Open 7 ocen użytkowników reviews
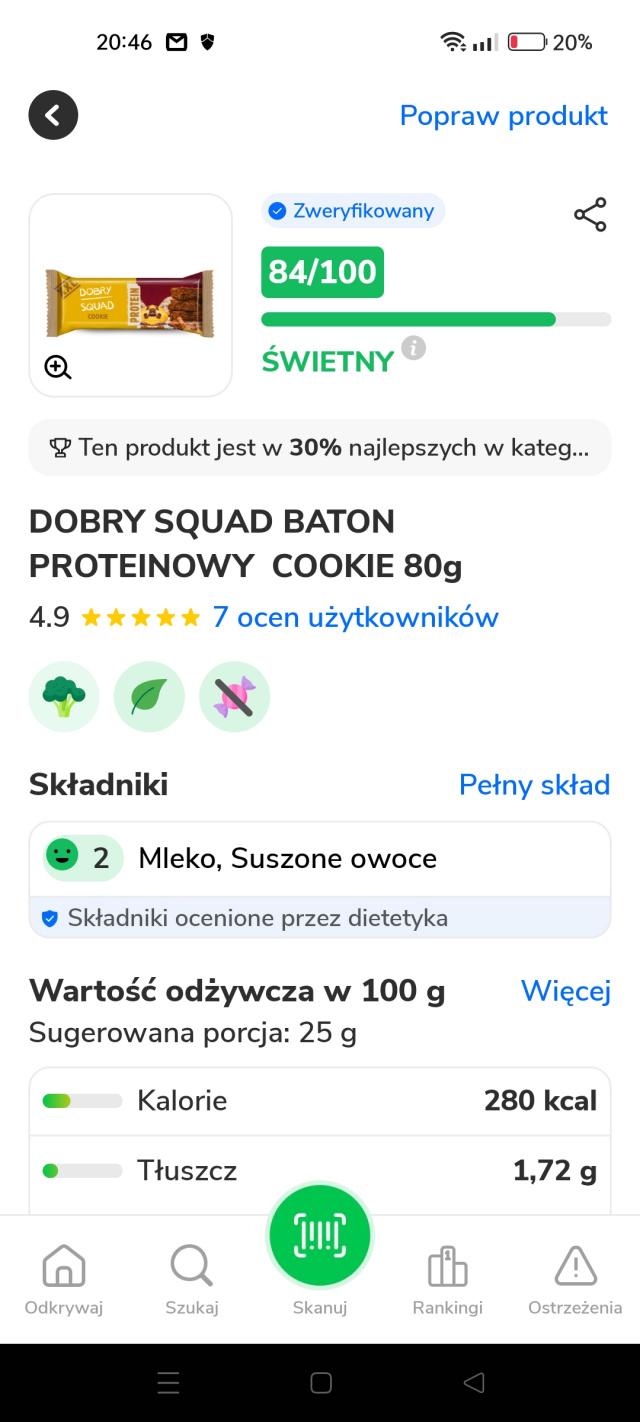The image size is (640, 1422). point(355,617)
